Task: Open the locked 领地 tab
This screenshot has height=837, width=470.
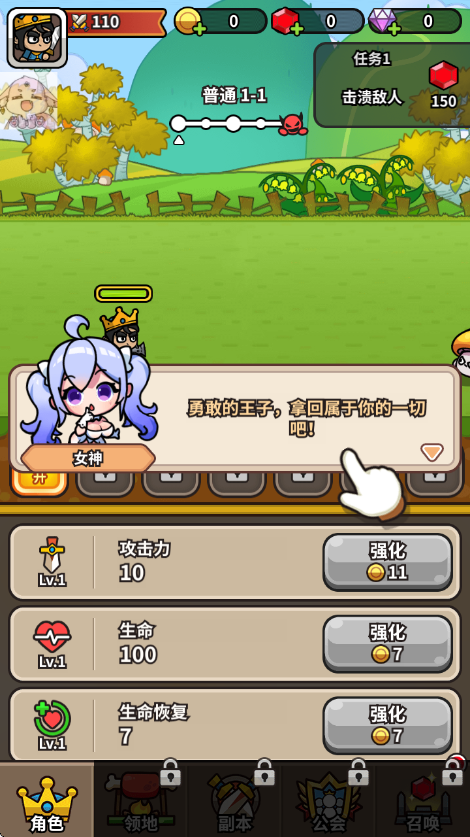Action: click(x=141, y=800)
